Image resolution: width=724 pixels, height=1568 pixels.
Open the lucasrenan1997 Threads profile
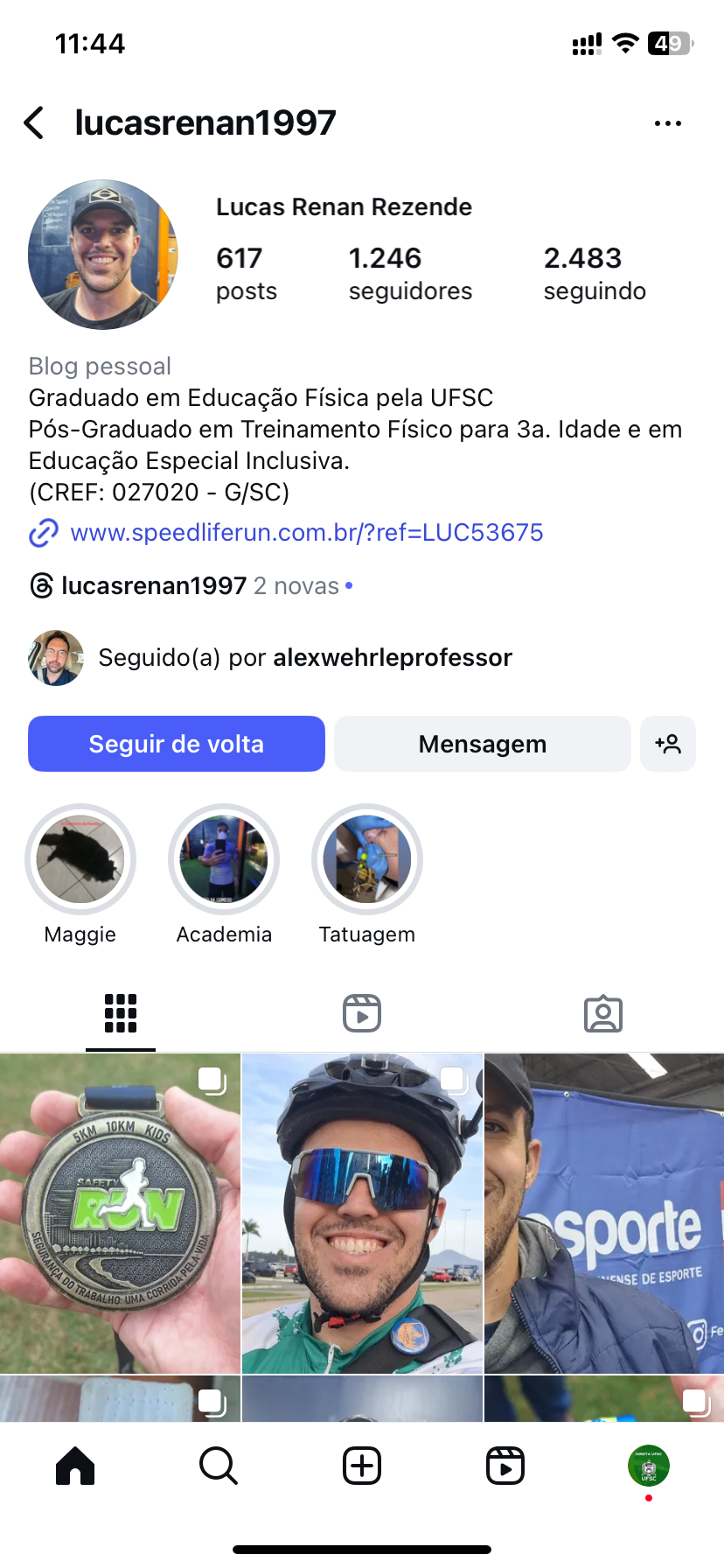point(153,585)
